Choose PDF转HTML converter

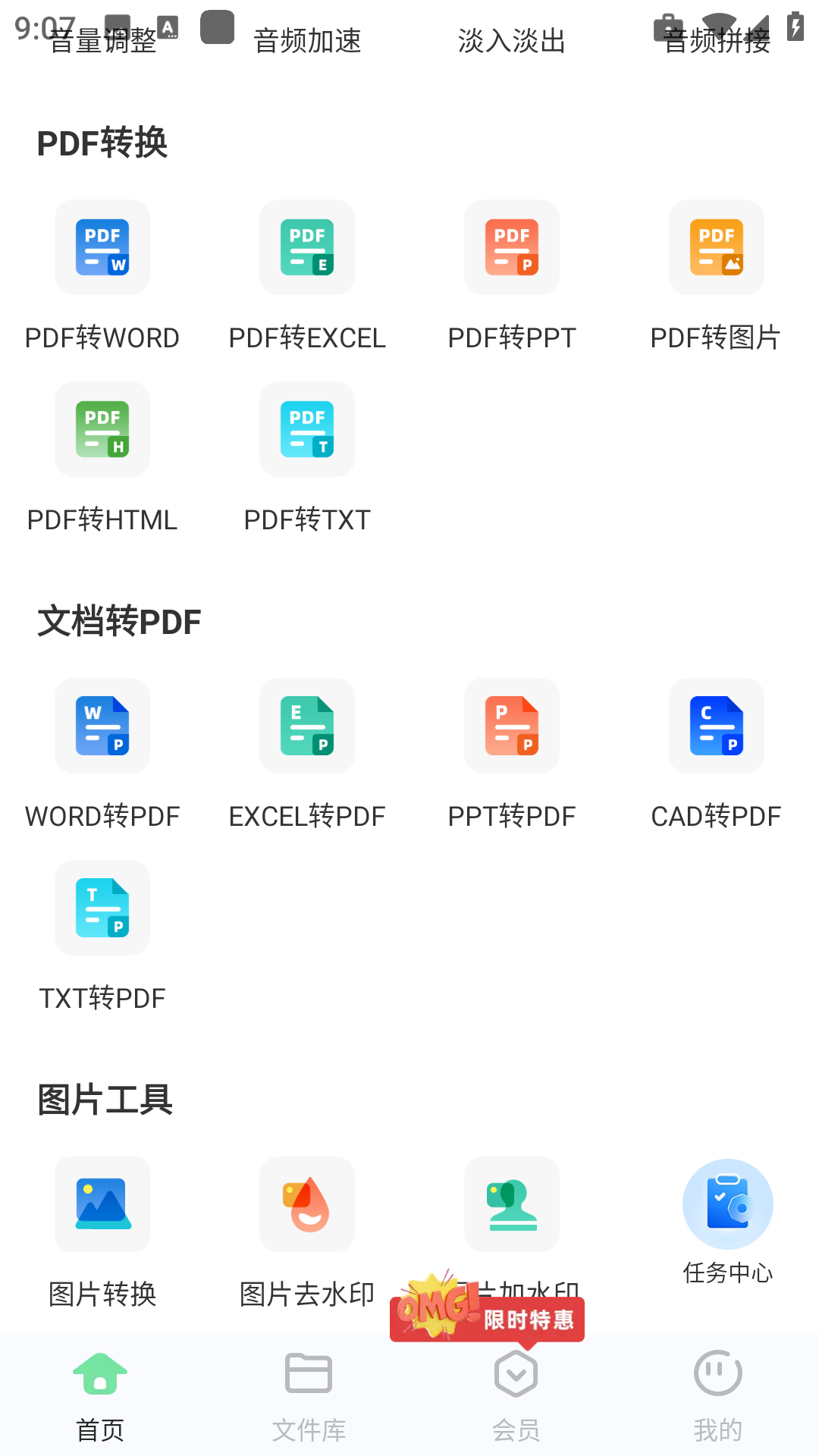pyautogui.click(x=102, y=430)
